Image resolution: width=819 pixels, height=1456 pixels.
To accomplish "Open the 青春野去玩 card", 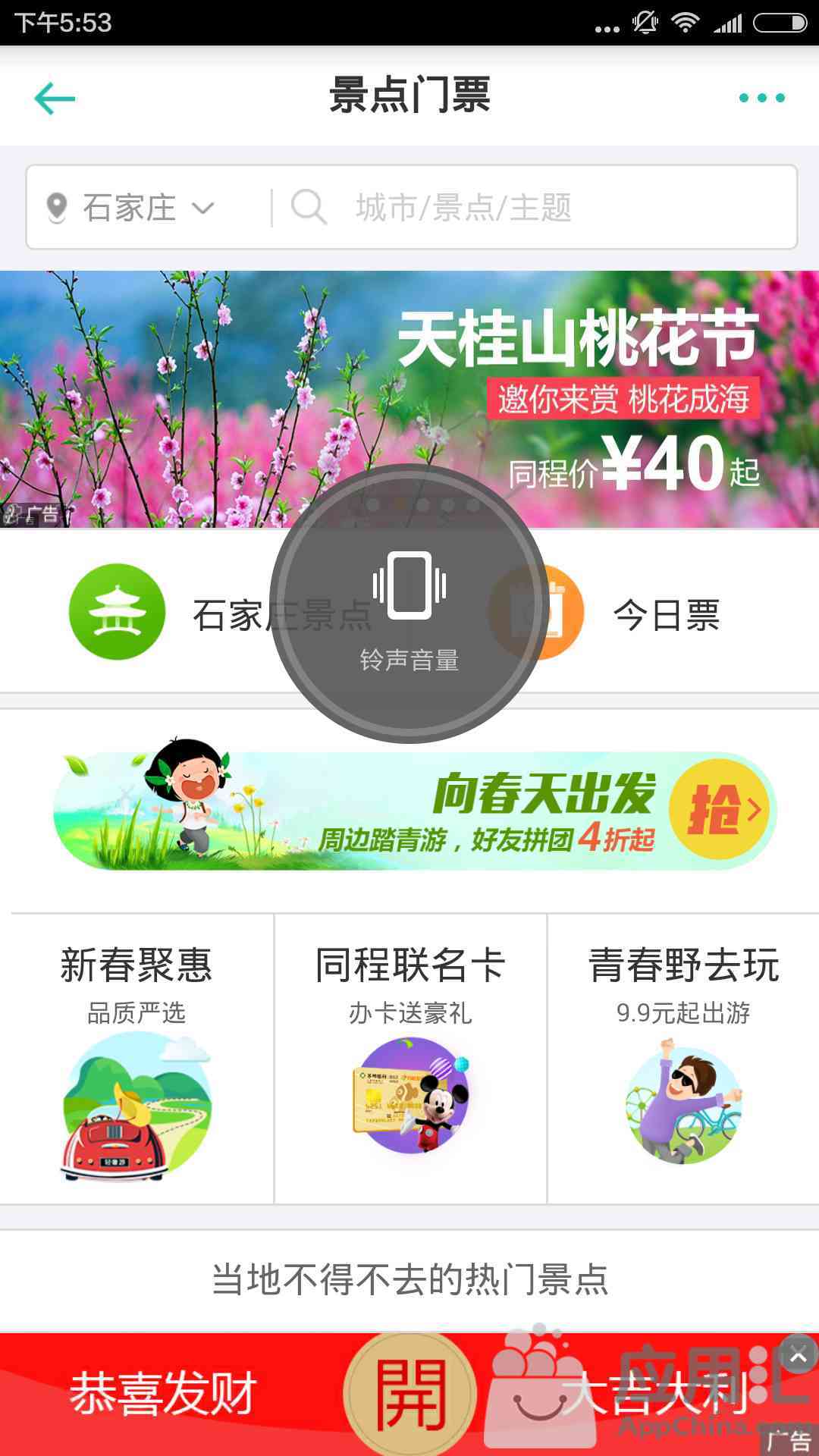I will pyautogui.click(x=683, y=1059).
